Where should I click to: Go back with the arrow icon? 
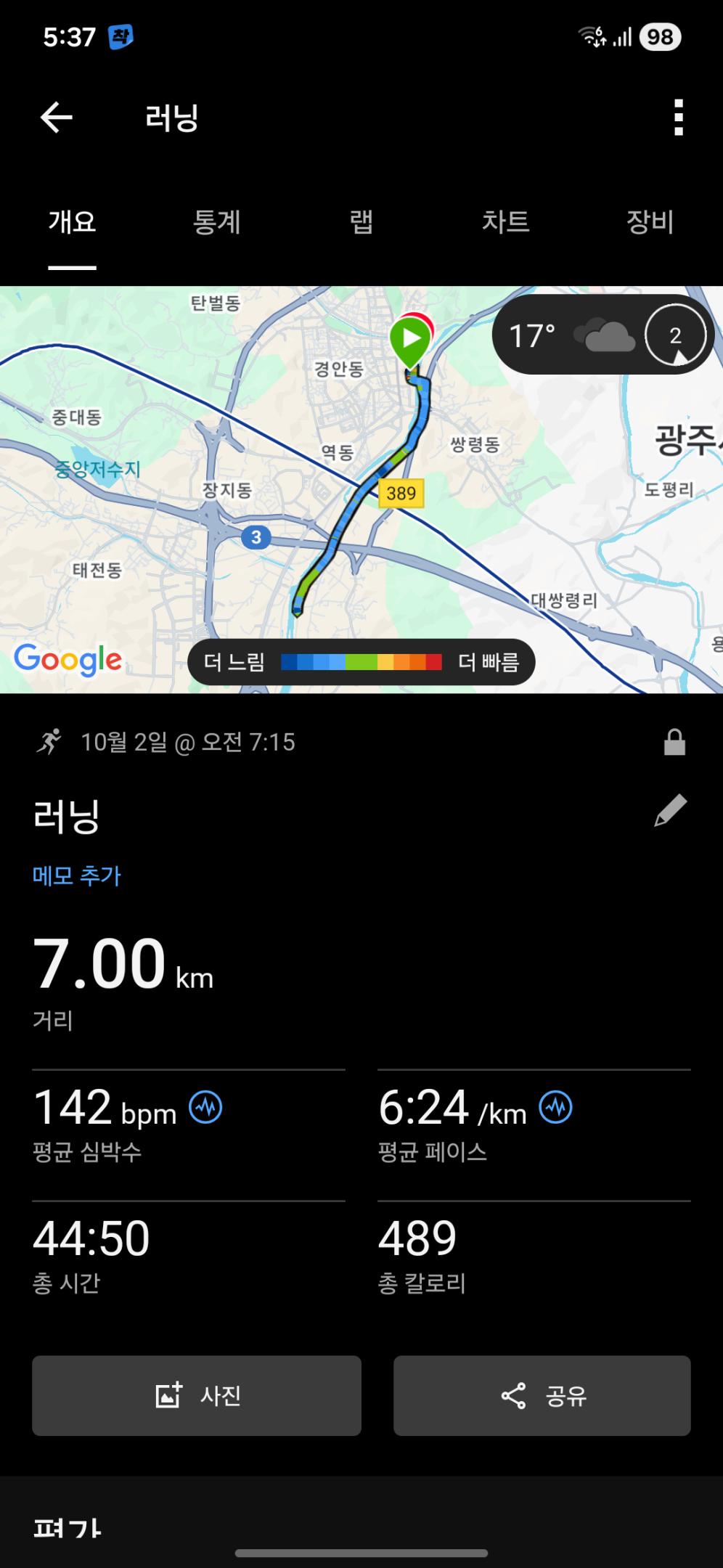click(x=57, y=118)
